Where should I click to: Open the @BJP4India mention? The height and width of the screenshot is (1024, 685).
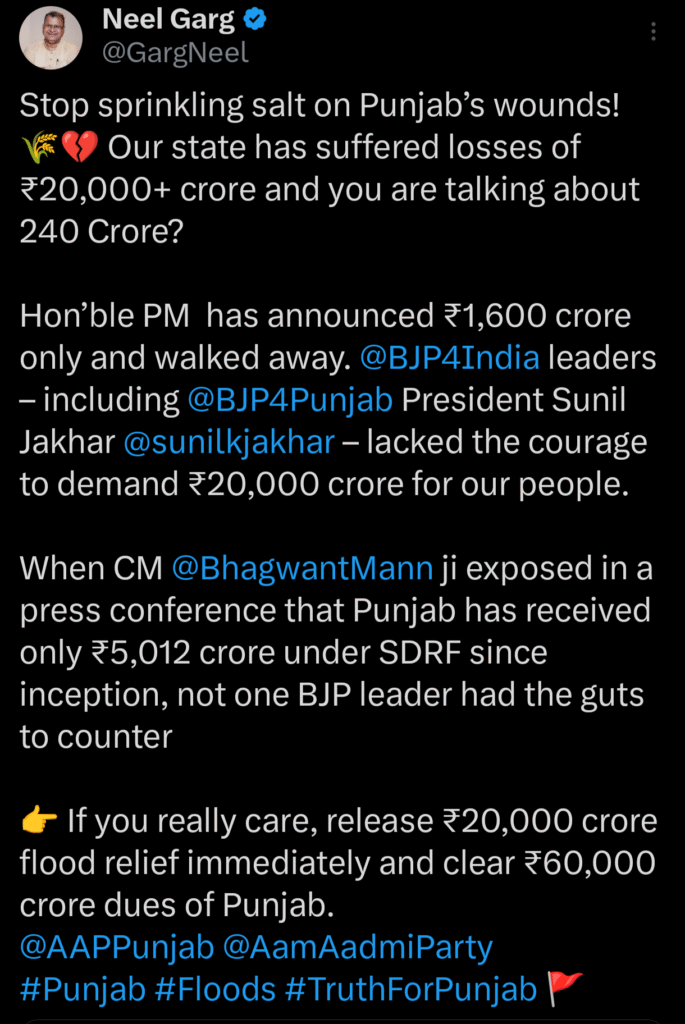tap(455, 357)
